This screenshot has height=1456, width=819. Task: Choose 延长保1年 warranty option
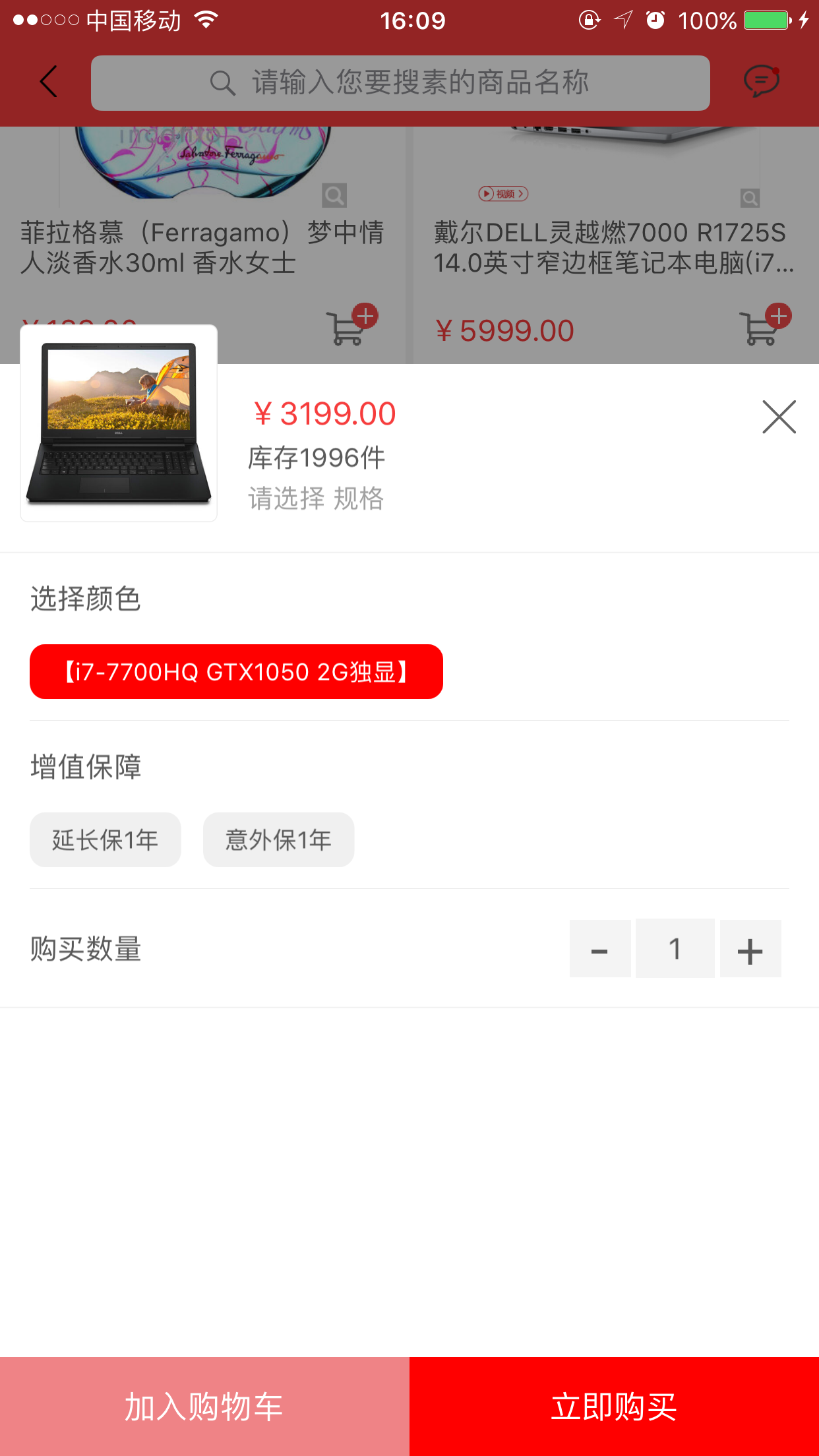point(106,839)
